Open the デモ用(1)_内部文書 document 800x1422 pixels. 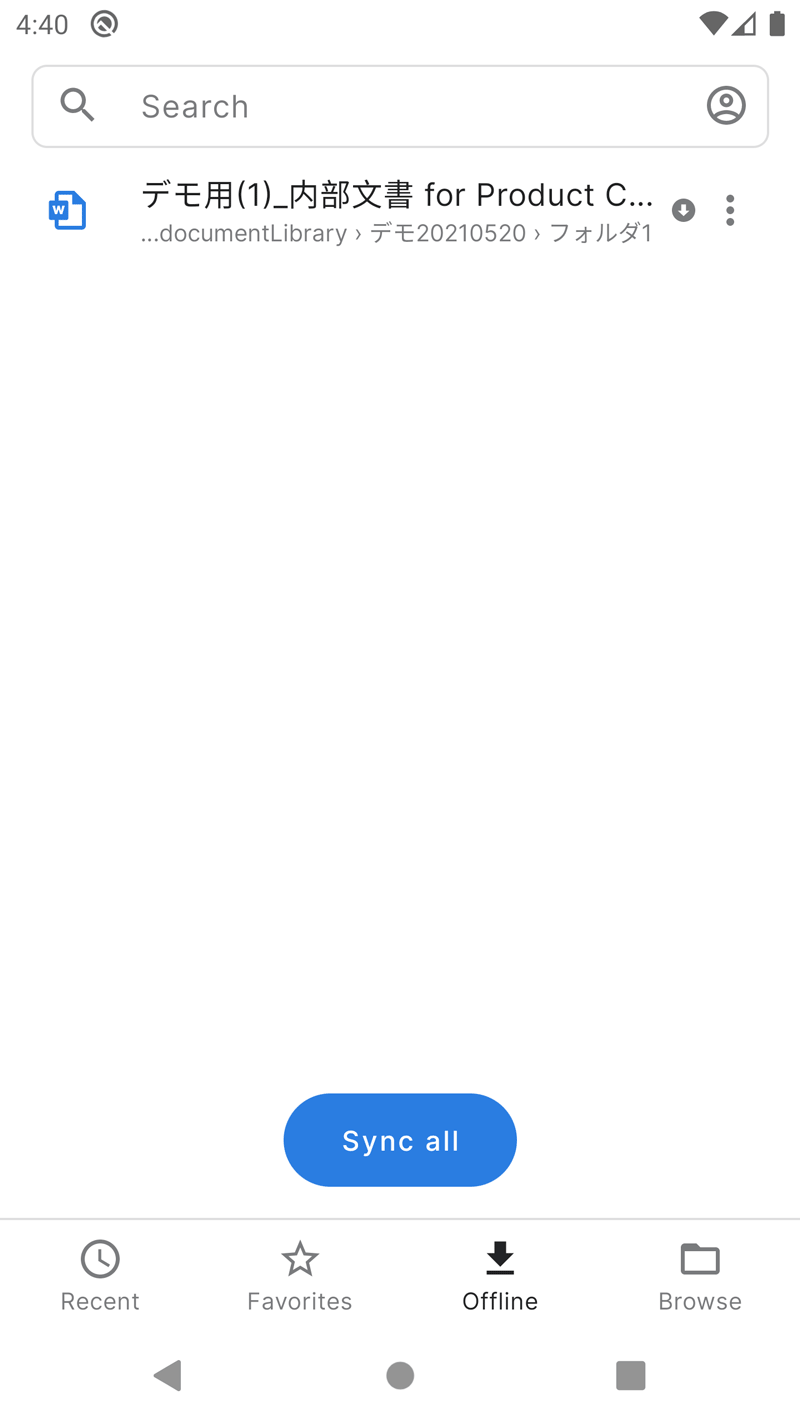pos(396,211)
